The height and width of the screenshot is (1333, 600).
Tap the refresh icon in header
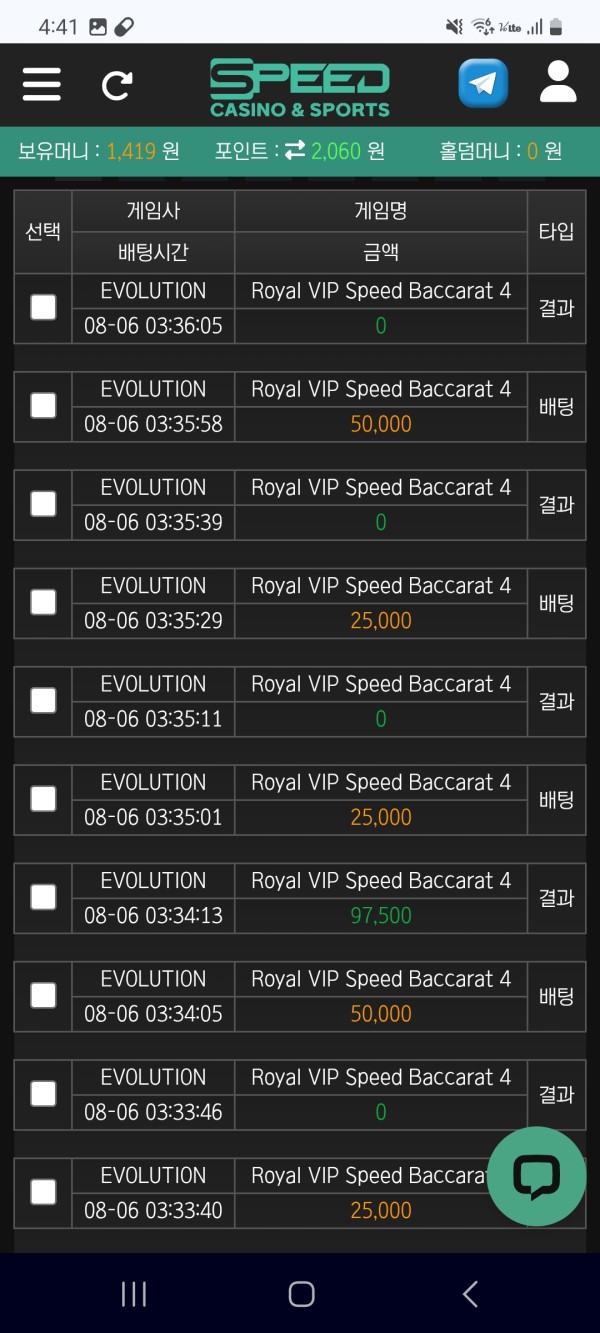coord(117,85)
